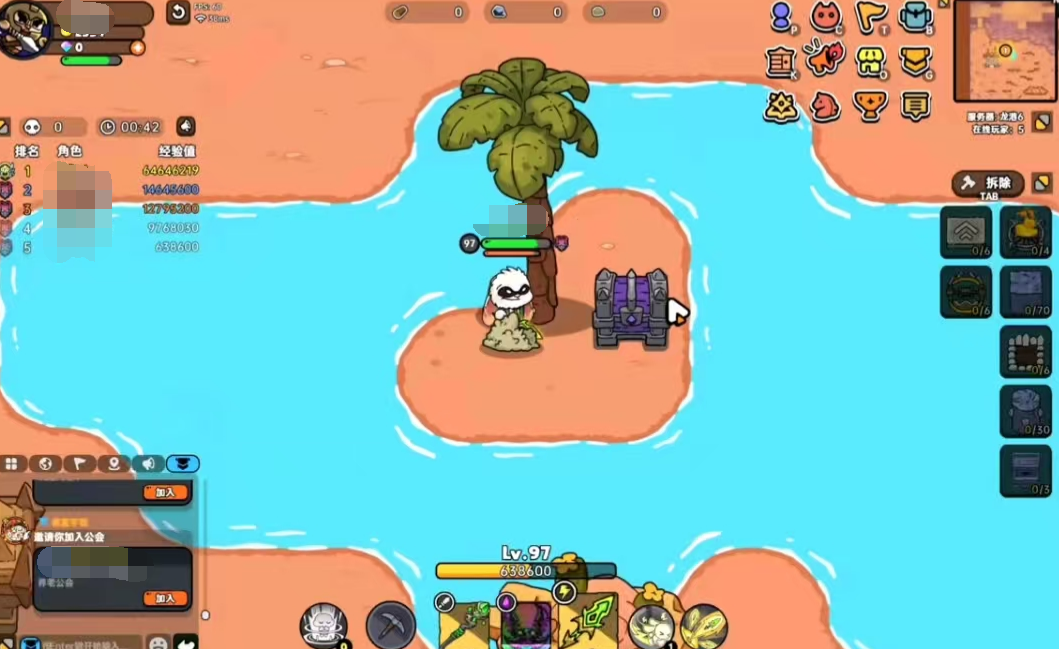The image size is (1059, 649).
Task: Open the backpack inventory icon
Action: [x=915, y=17]
